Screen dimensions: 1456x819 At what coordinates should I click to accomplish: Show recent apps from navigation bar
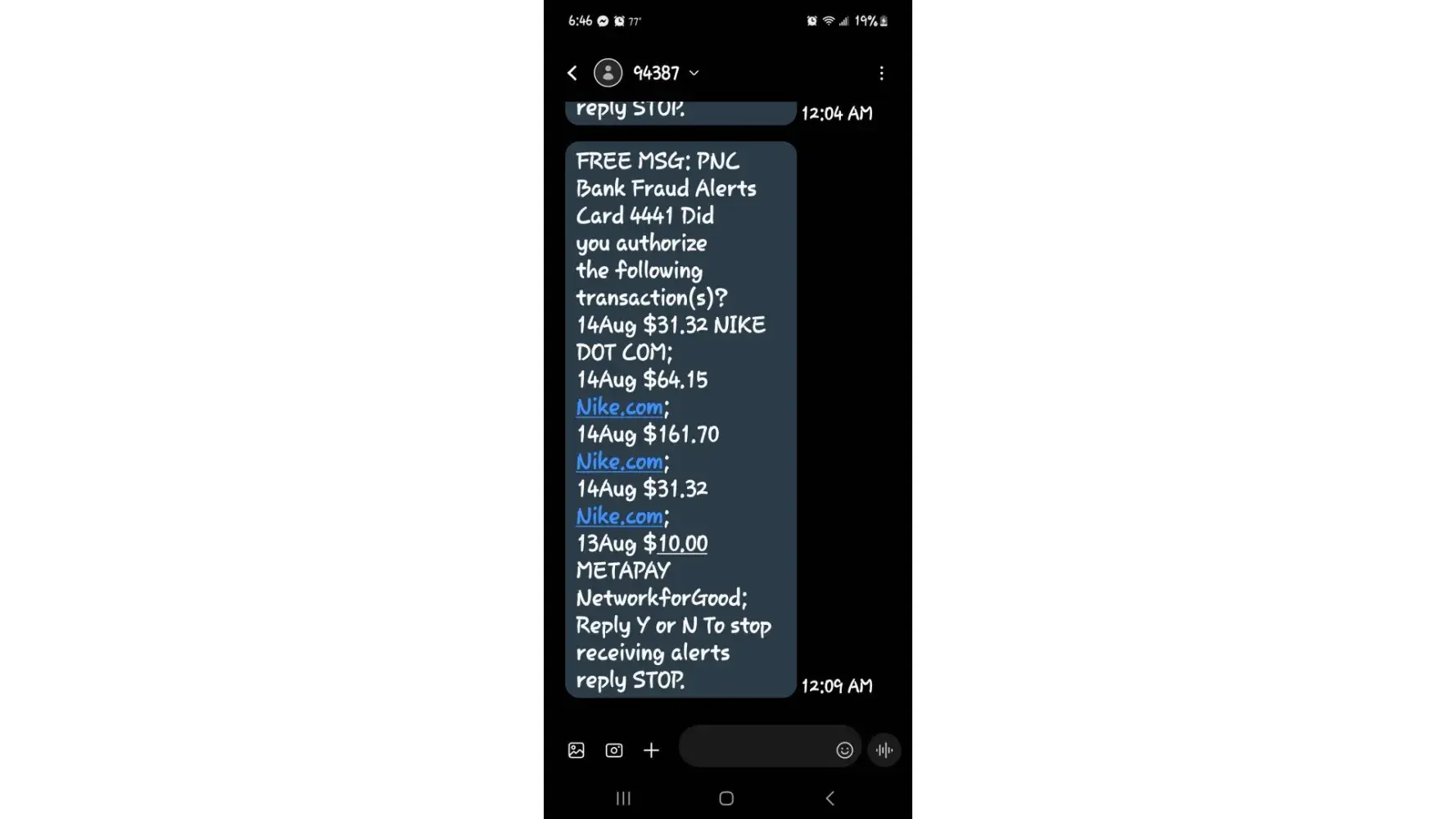tap(623, 799)
